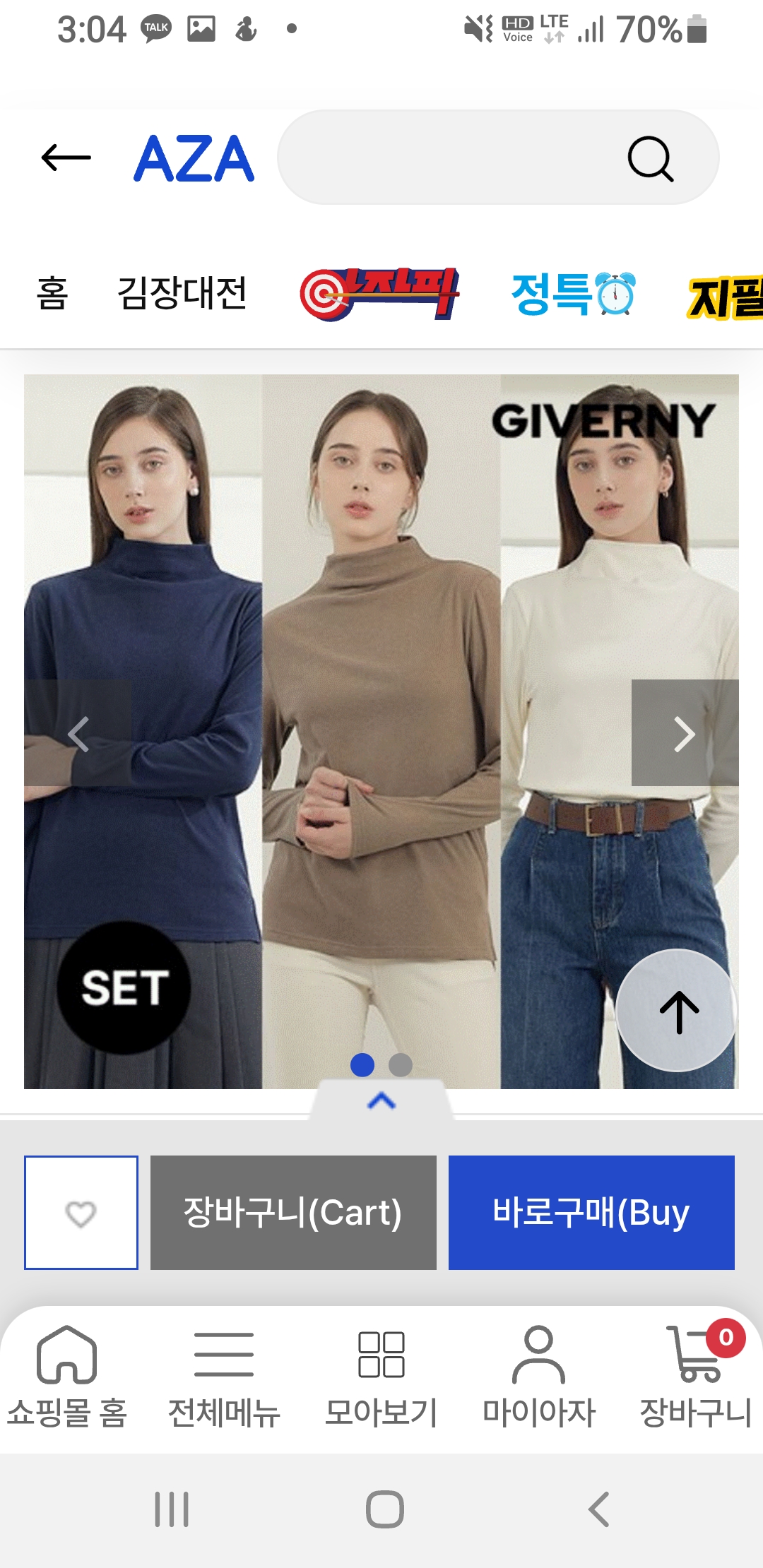Expand the purchase panel with the up chevron
The image size is (763, 1568).
pyautogui.click(x=381, y=1100)
